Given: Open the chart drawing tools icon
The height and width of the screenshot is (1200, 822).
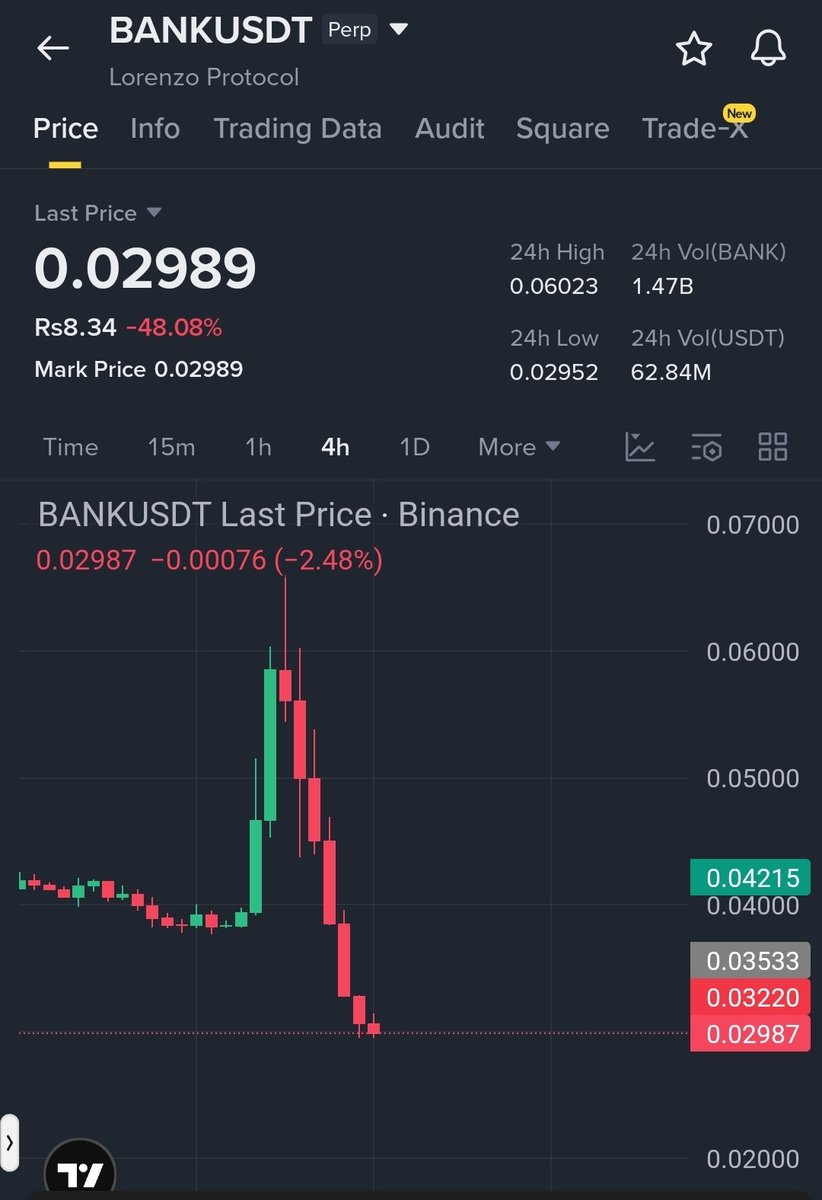Looking at the screenshot, I should (640, 447).
